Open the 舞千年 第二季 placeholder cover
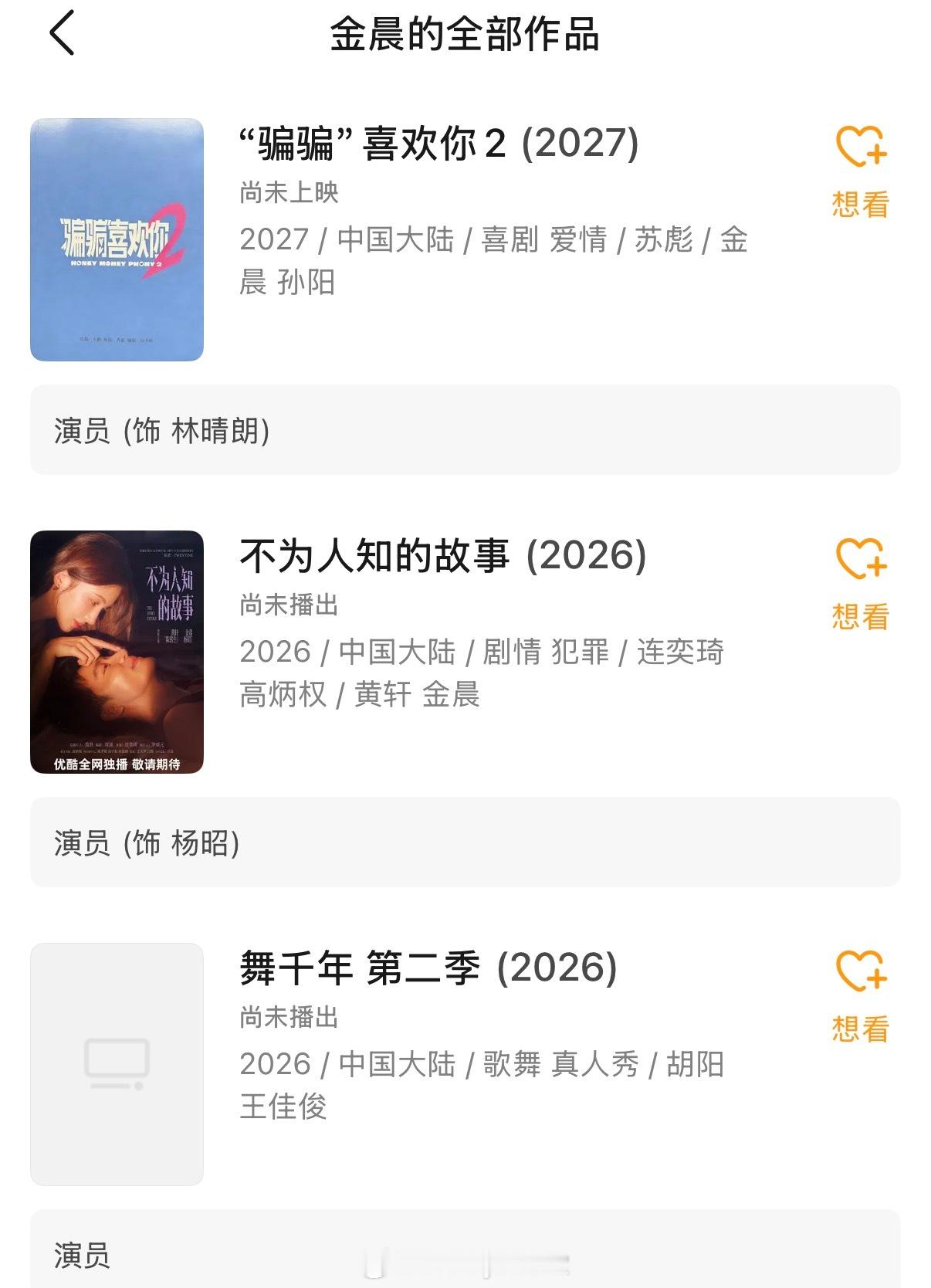931x1288 pixels. click(117, 1063)
